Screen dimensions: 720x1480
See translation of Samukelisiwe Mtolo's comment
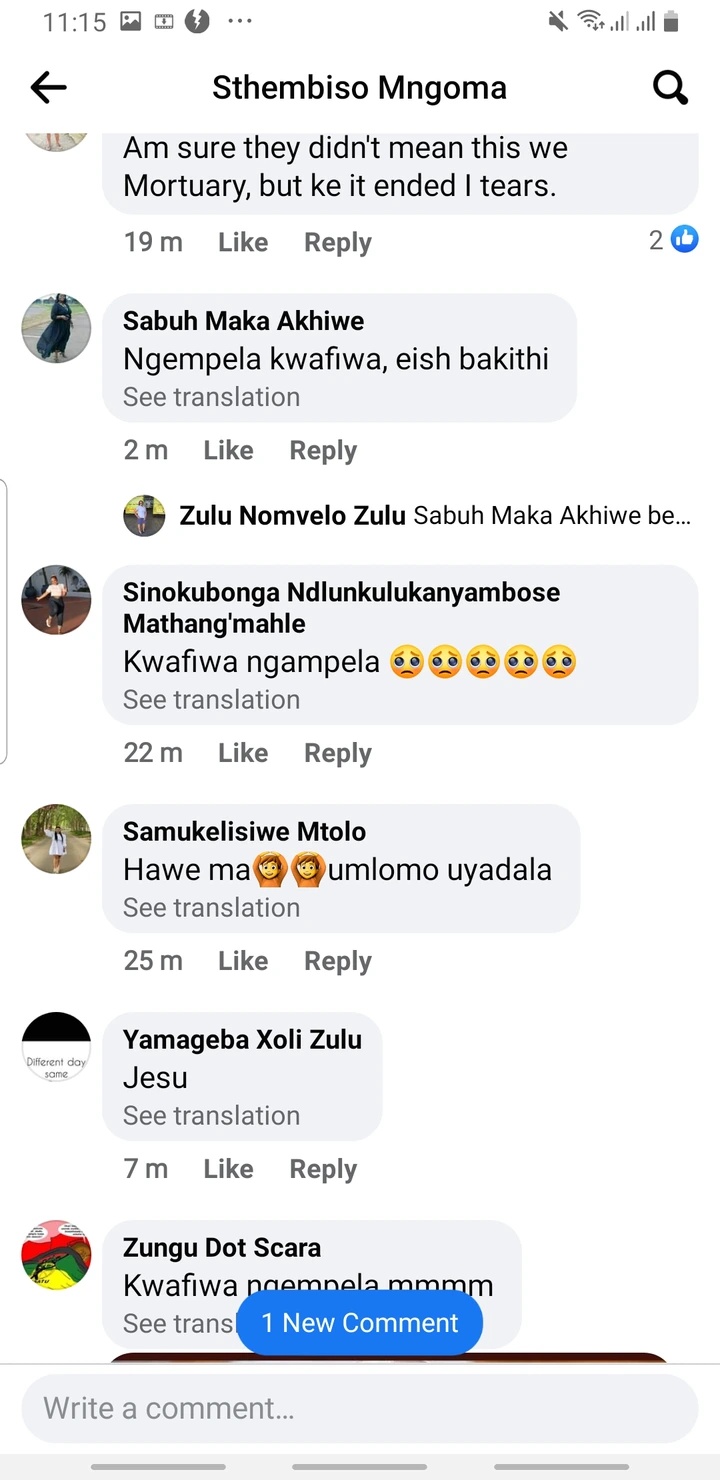pyautogui.click(x=211, y=907)
